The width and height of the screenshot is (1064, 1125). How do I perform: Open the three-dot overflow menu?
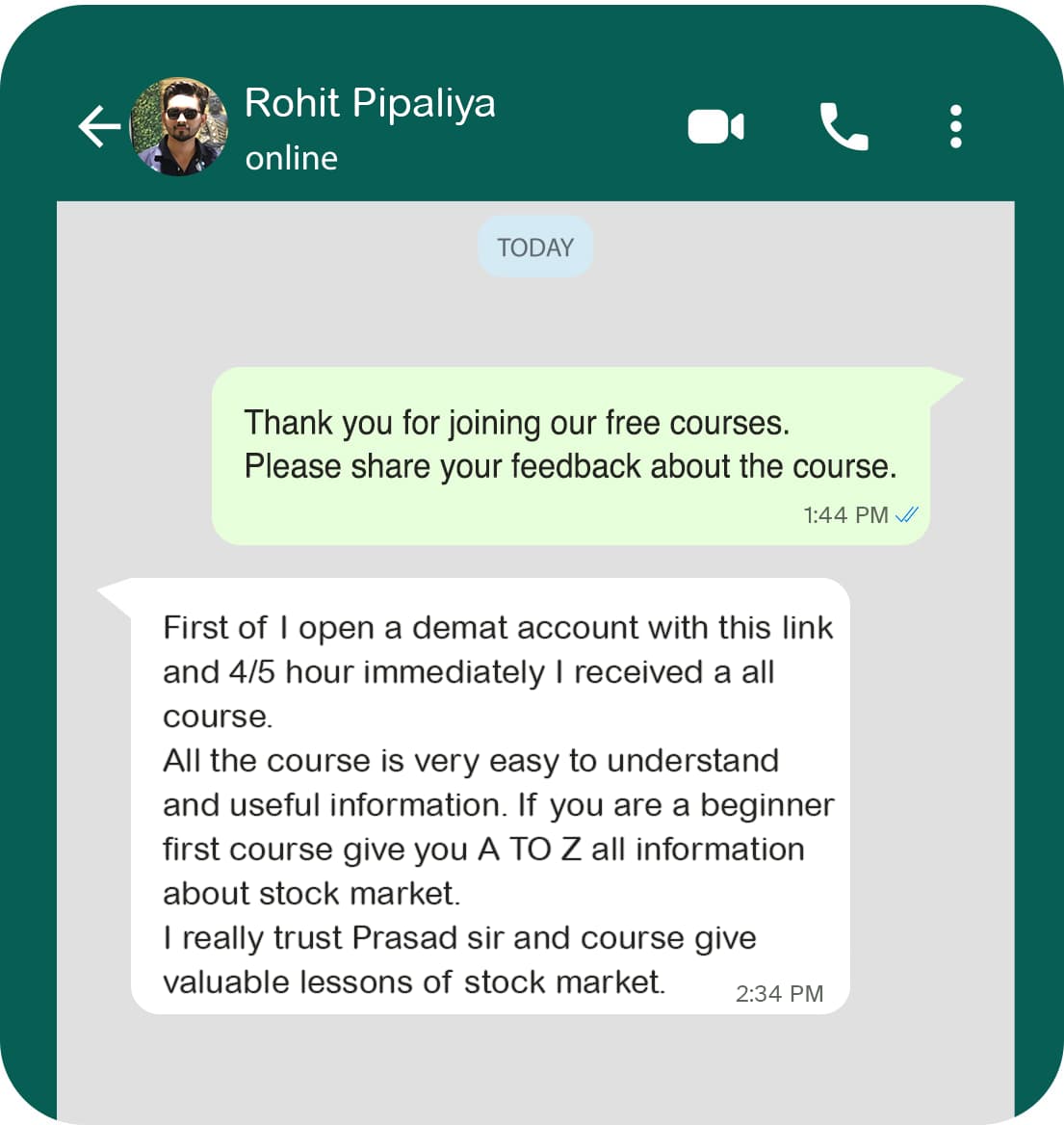[955, 125]
